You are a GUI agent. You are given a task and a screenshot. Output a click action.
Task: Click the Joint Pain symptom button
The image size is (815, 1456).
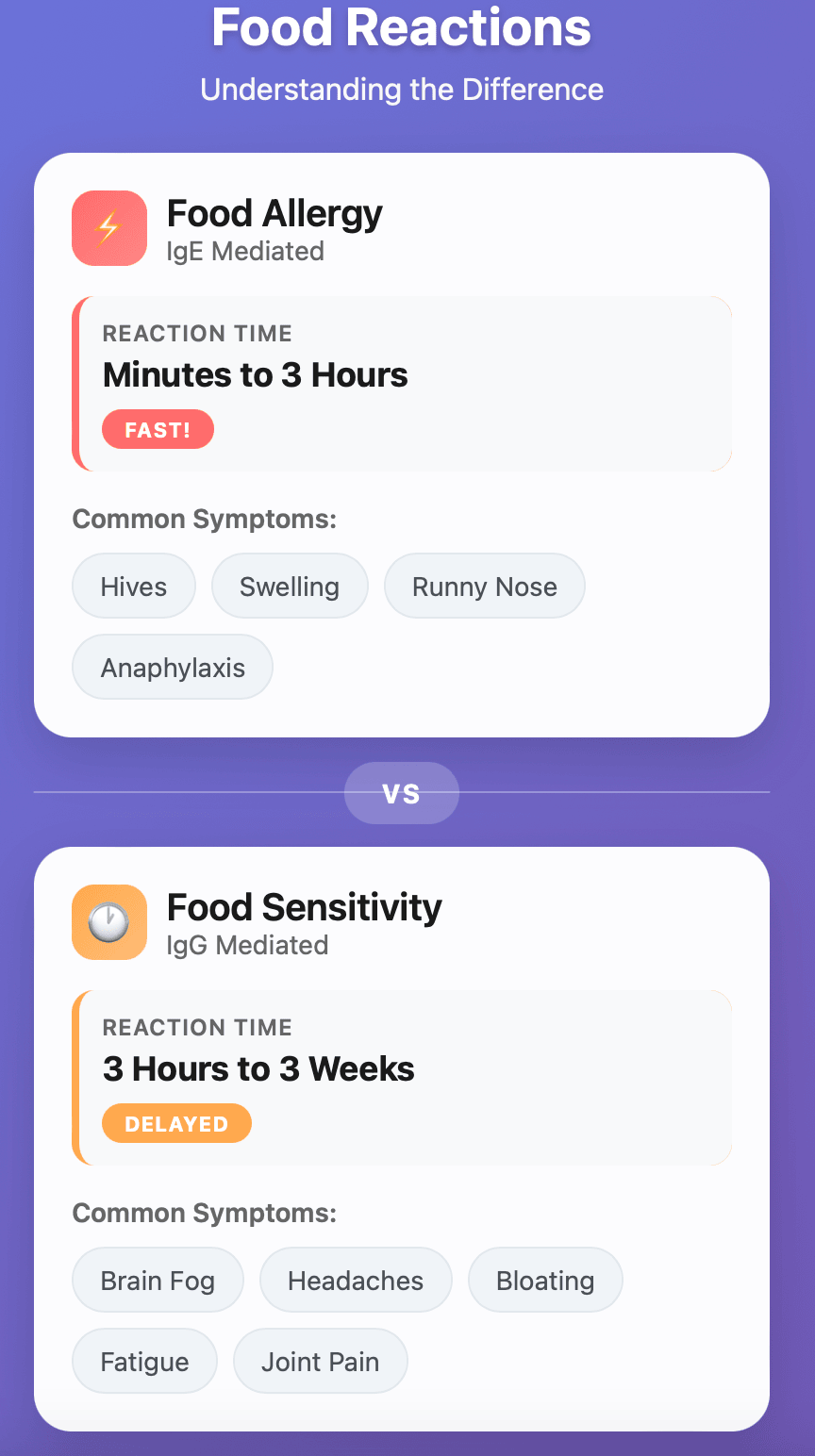point(320,1361)
